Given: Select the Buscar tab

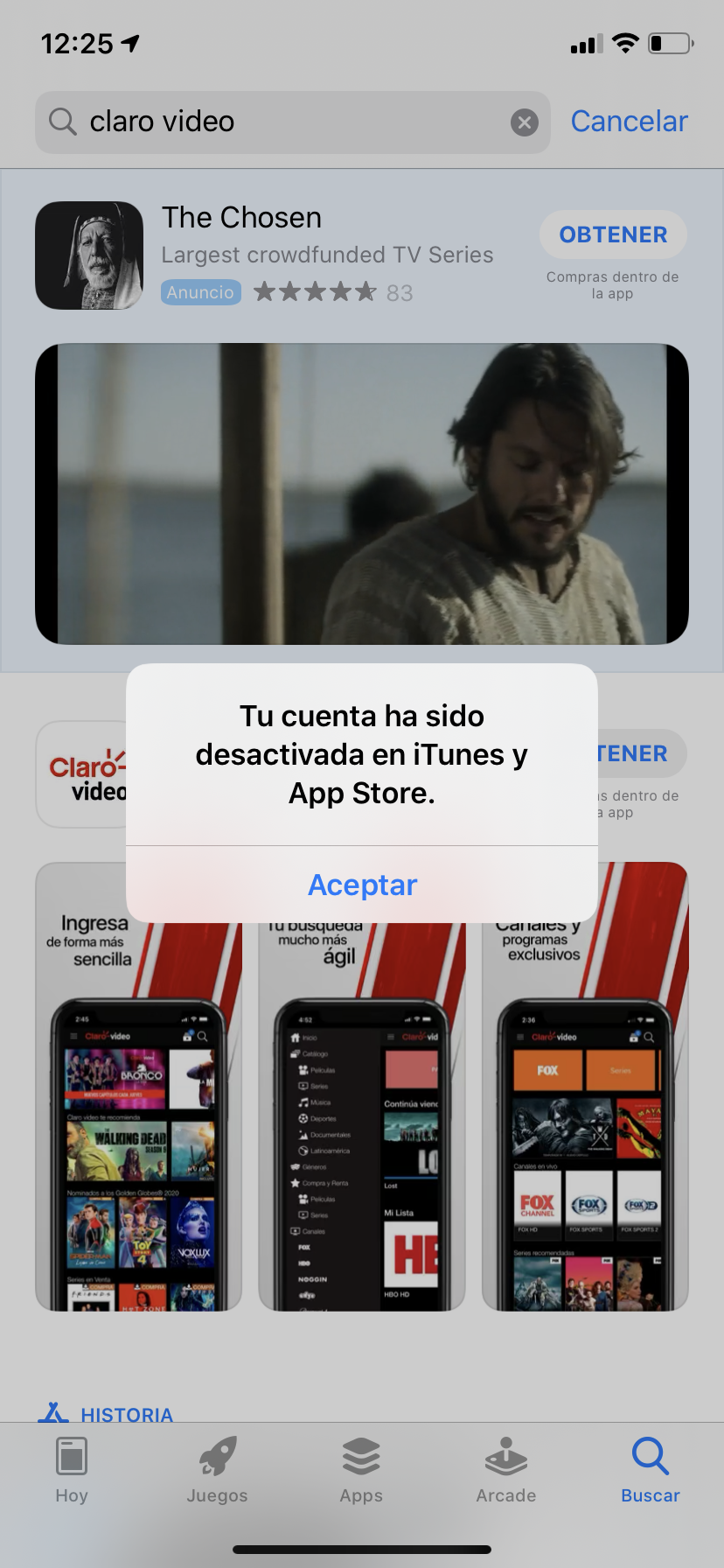Looking at the screenshot, I should (x=651, y=1470).
